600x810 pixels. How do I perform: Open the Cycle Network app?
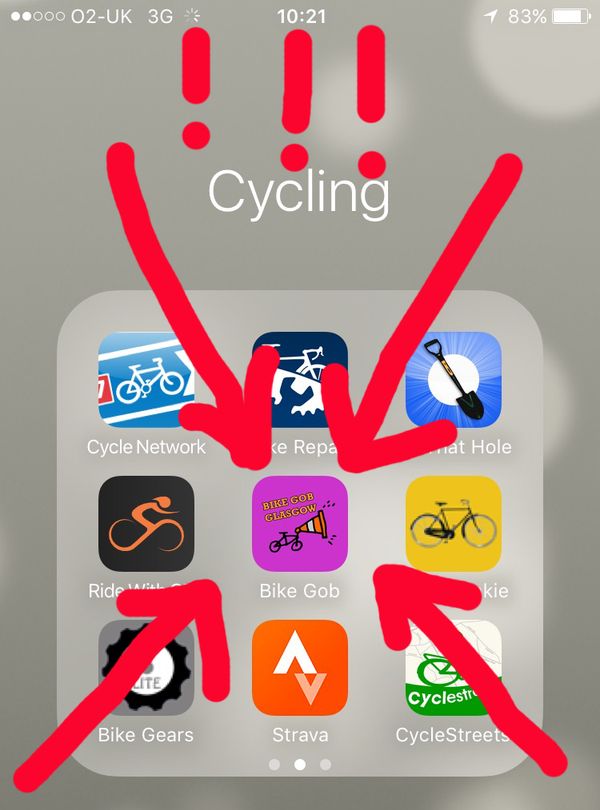coord(146,379)
